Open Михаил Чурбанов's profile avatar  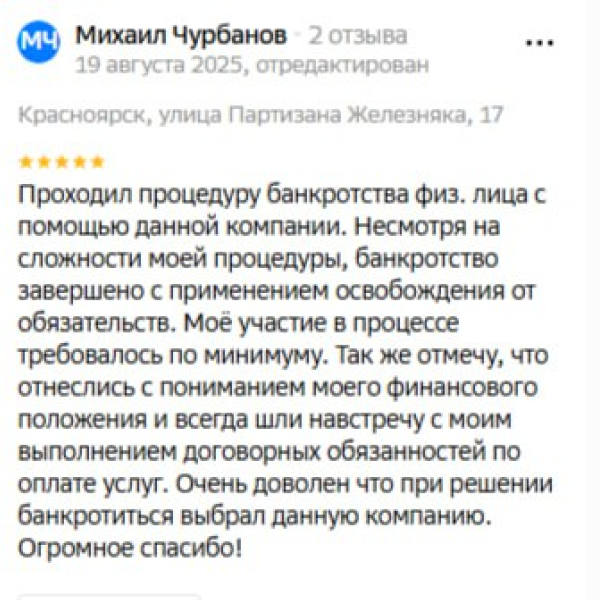click(39, 42)
